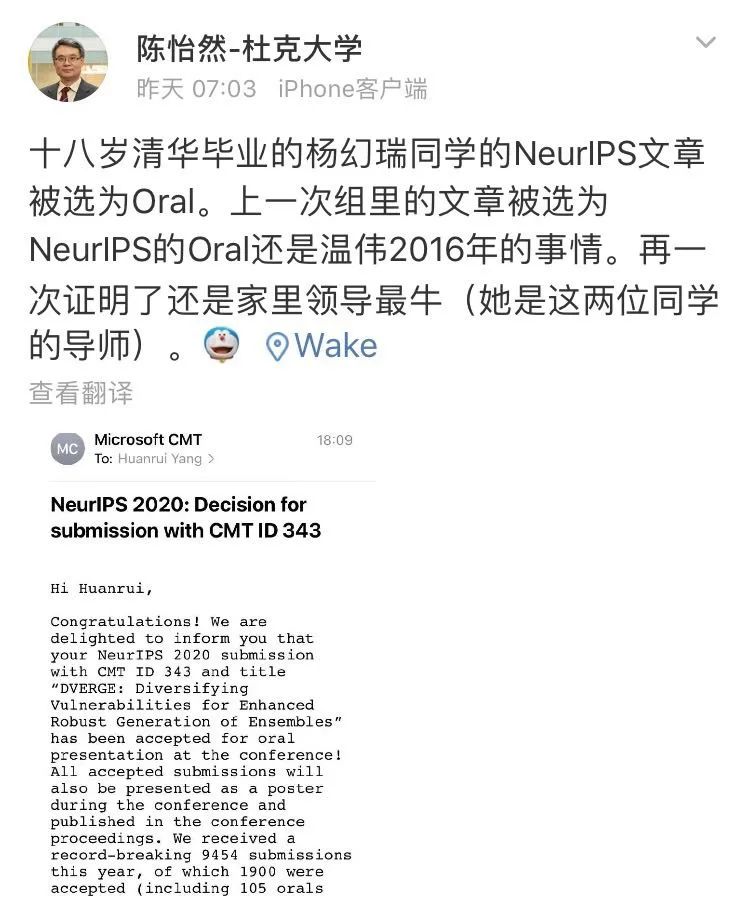The height and width of the screenshot is (920, 750).
Task: Expand the post options chevron
Action: 705,43
